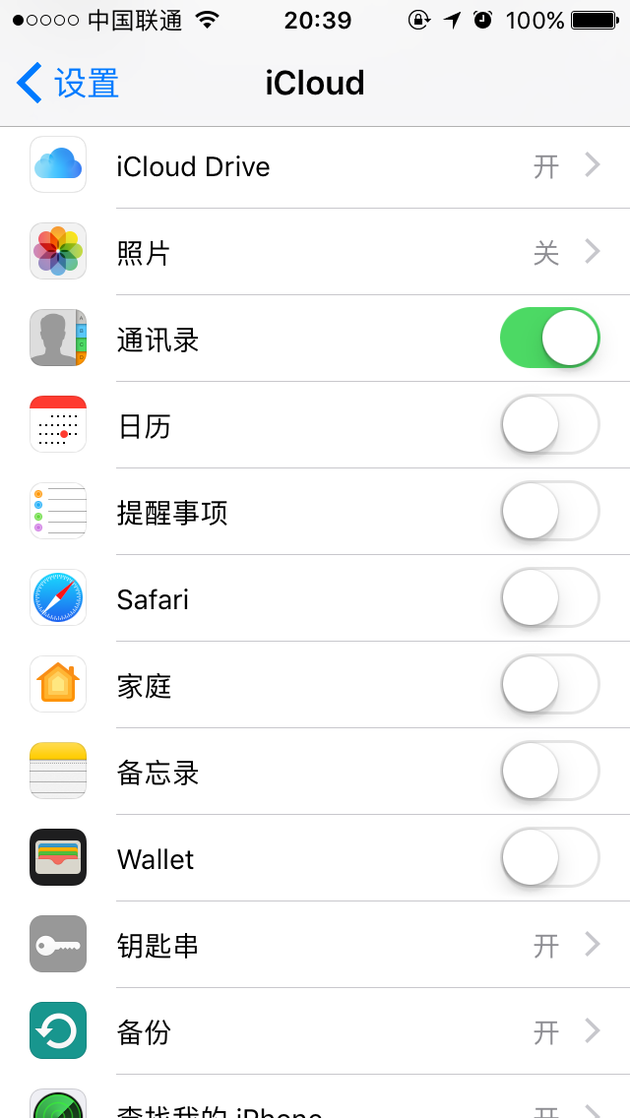Go back to 设置
The width and height of the screenshot is (630, 1118).
[68, 83]
